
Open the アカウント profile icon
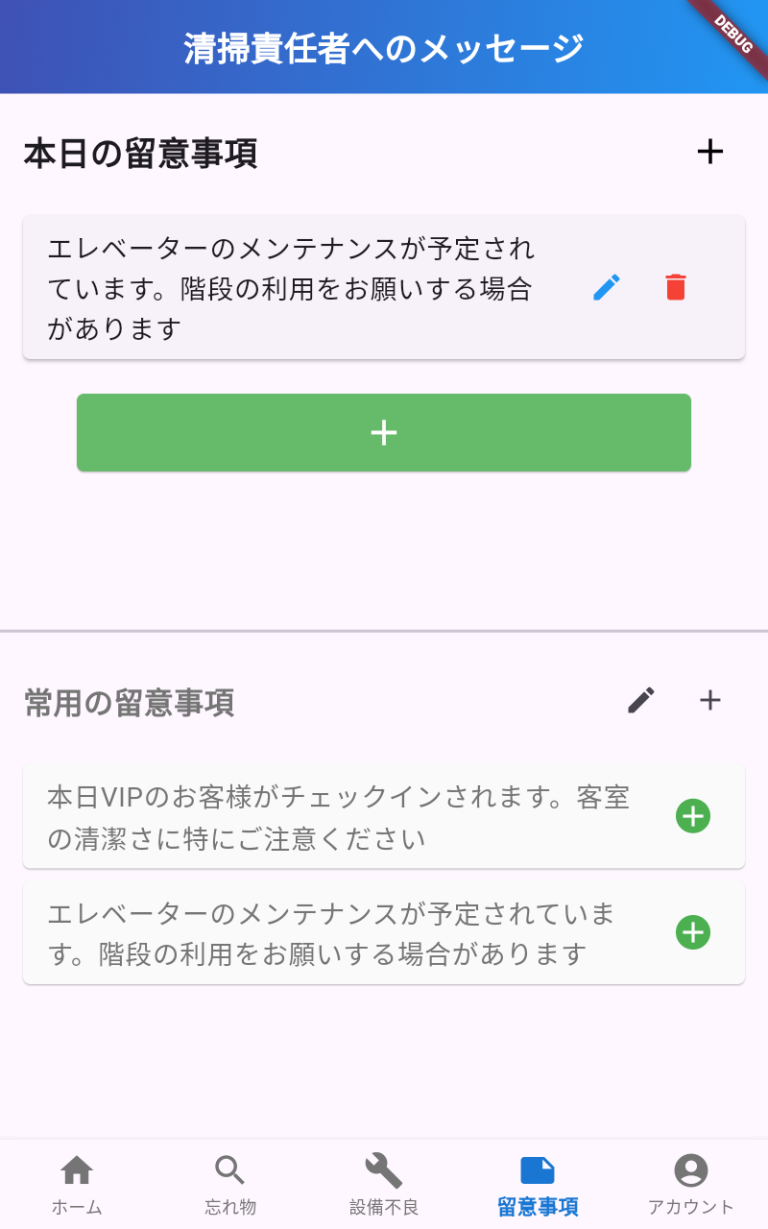click(691, 1168)
